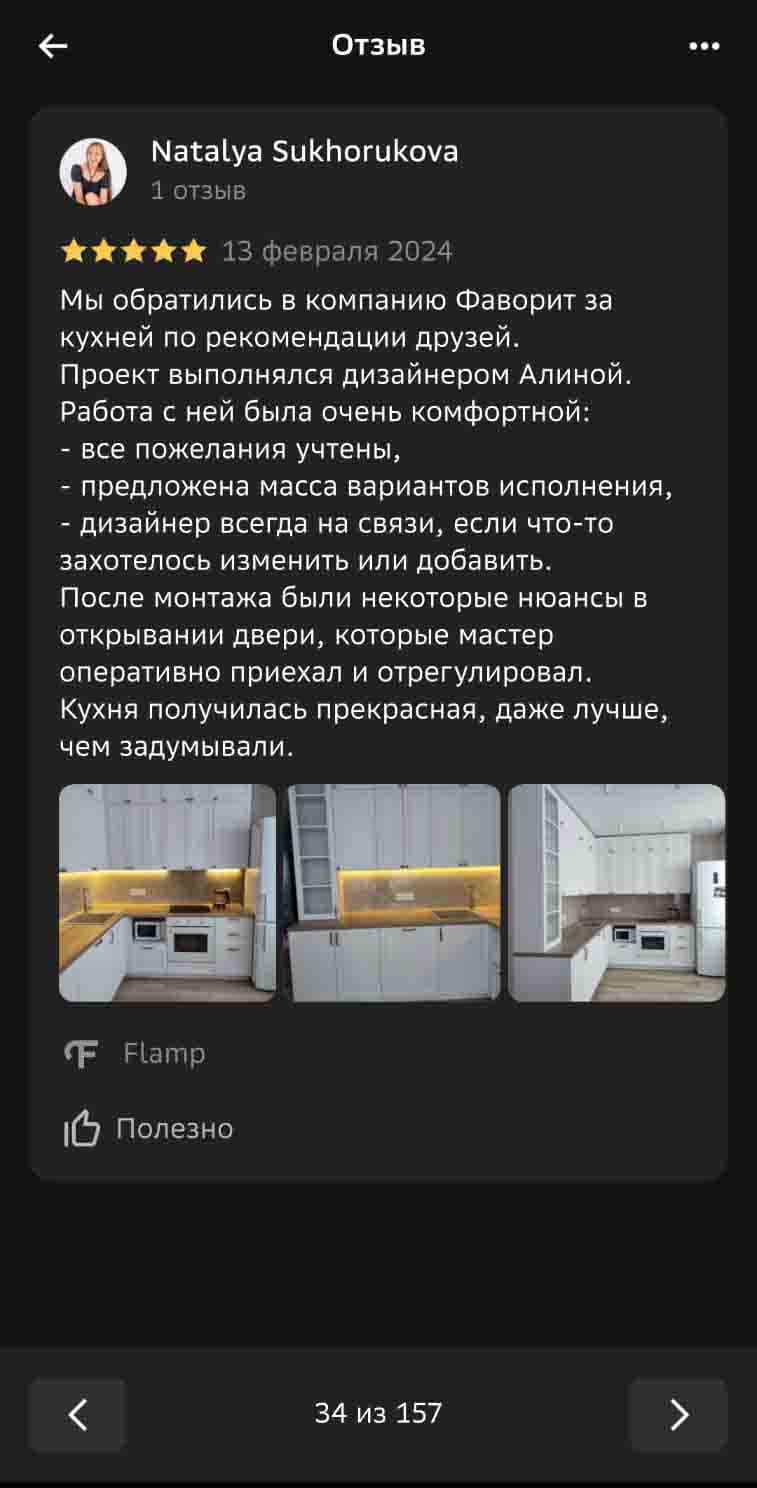
Task: View the second kitchen photo
Action: pos(392,892)
